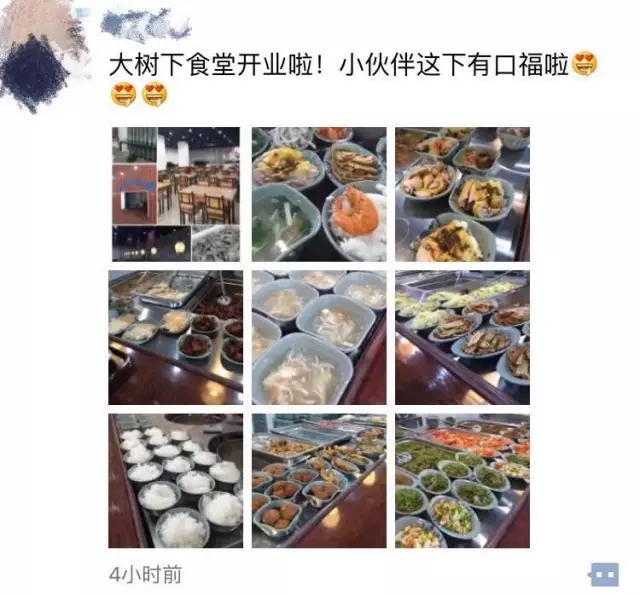View the photo with the shrimp dish

coord(318,194)
